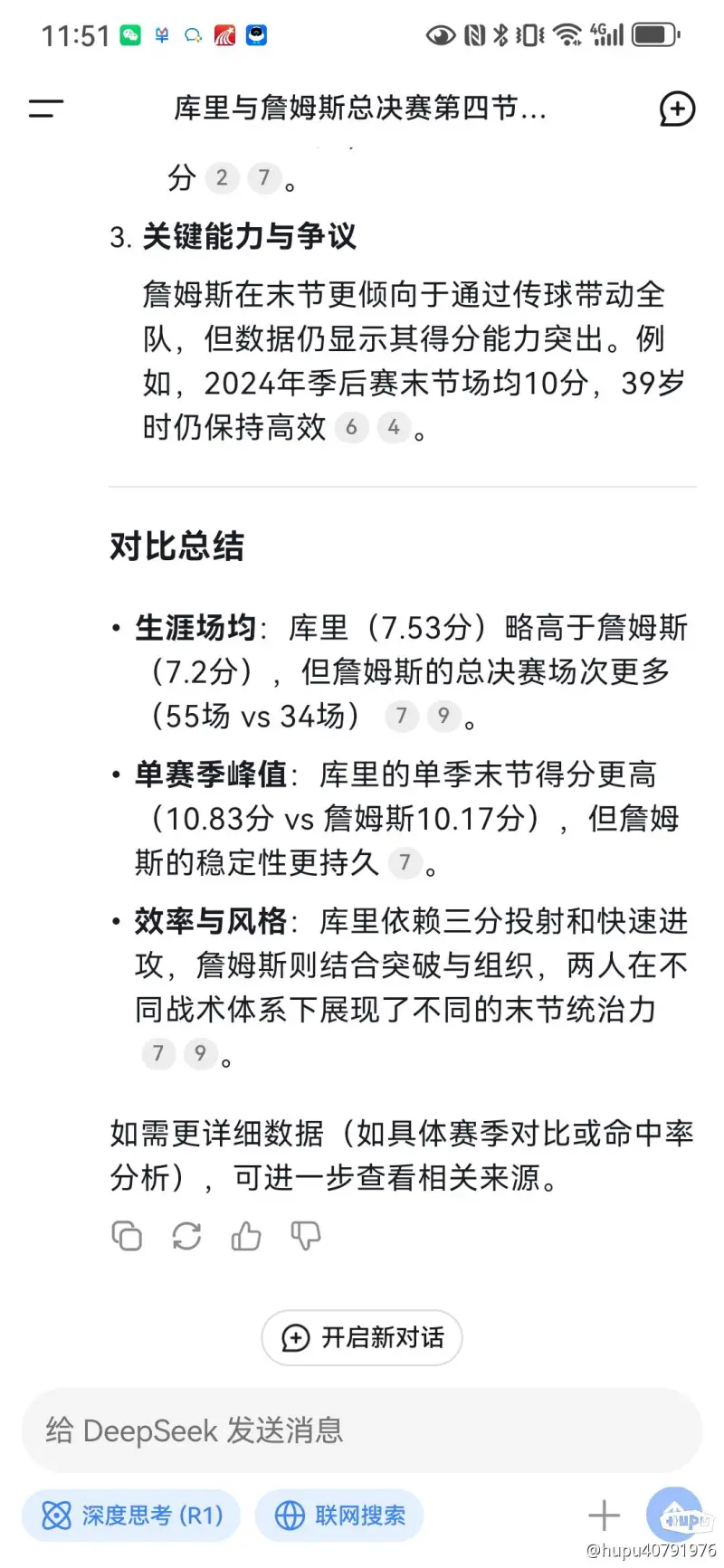Tap the 开启新对话 button

[362, 1337]
